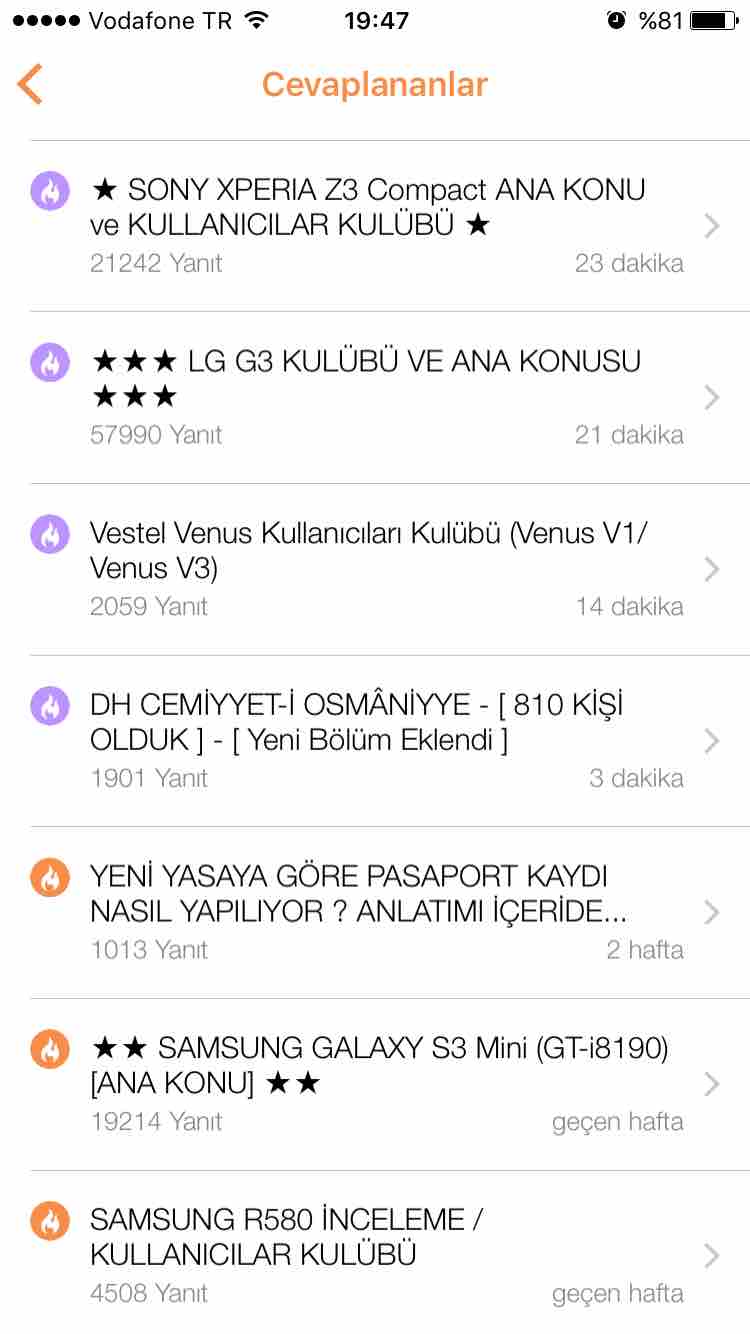
Task: Open Vestel Venus Kullanıcıları Kulübü thread
Action: (375, 569)
